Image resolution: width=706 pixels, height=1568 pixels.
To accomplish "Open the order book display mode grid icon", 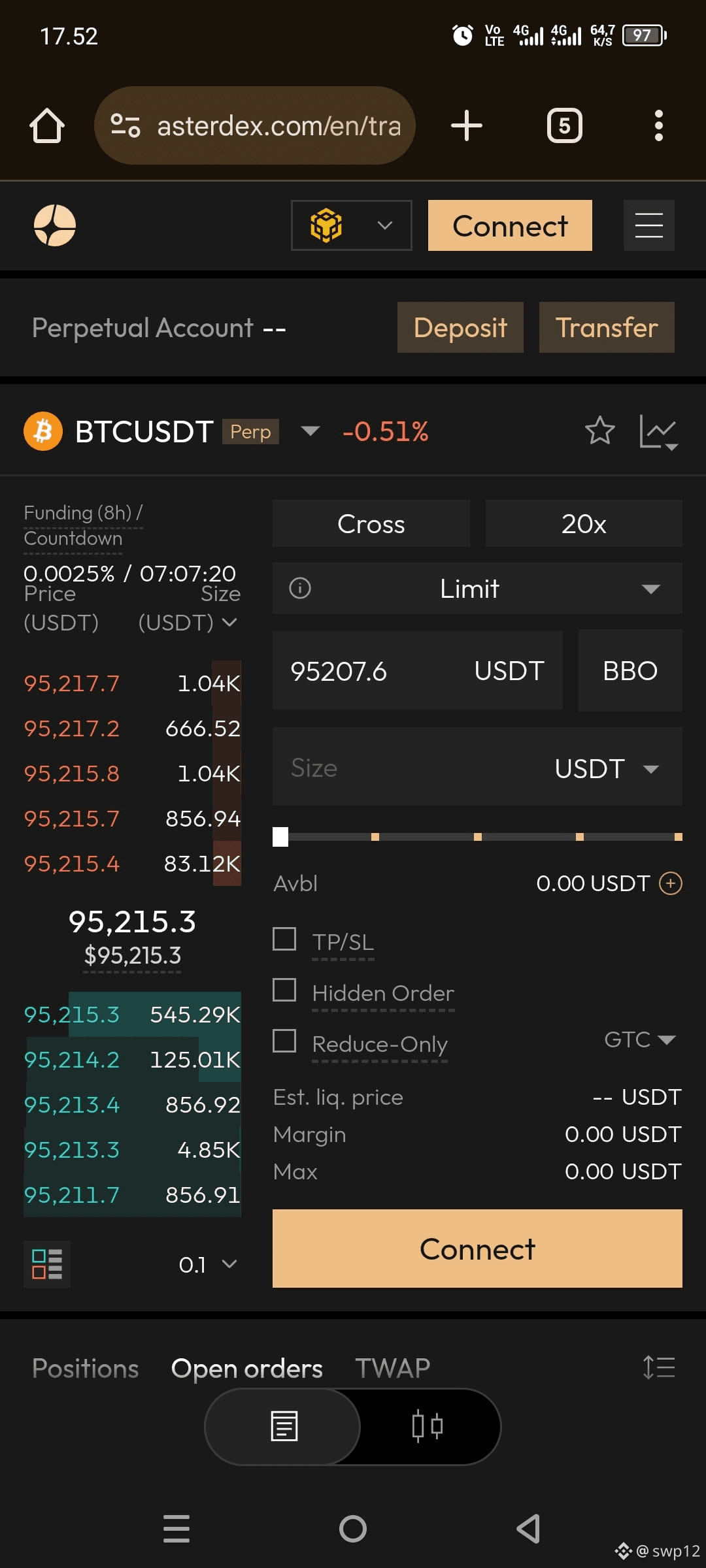I will [46, 1263].
